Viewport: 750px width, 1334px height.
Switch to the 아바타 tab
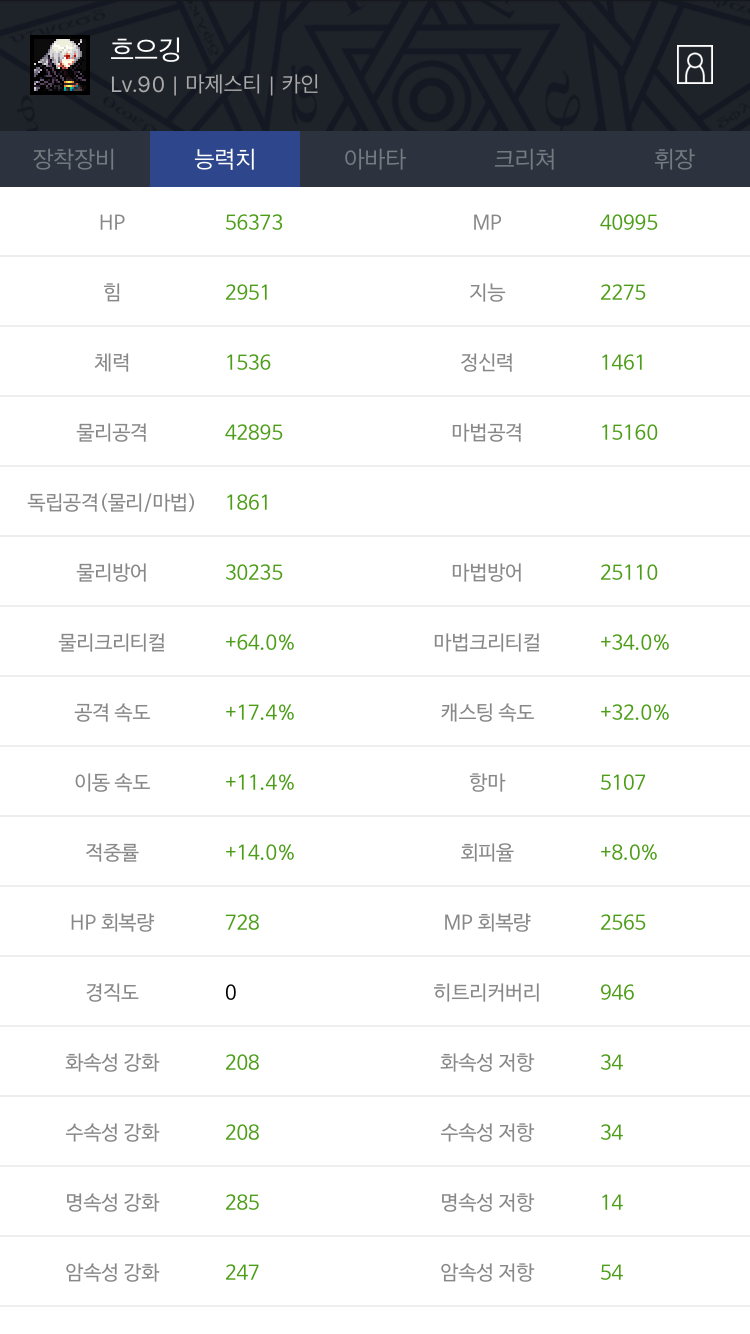tap(375, 159)
